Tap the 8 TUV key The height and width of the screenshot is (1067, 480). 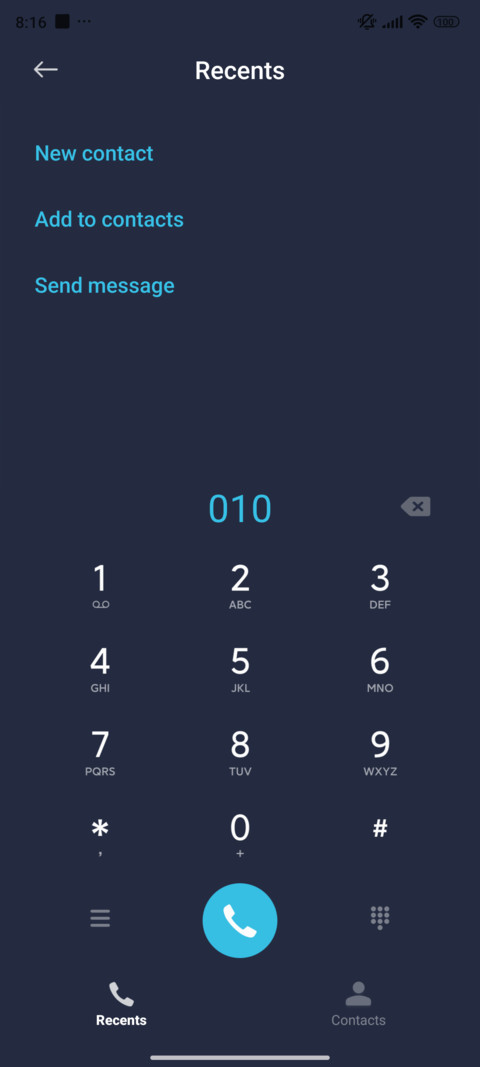[240, 753]
